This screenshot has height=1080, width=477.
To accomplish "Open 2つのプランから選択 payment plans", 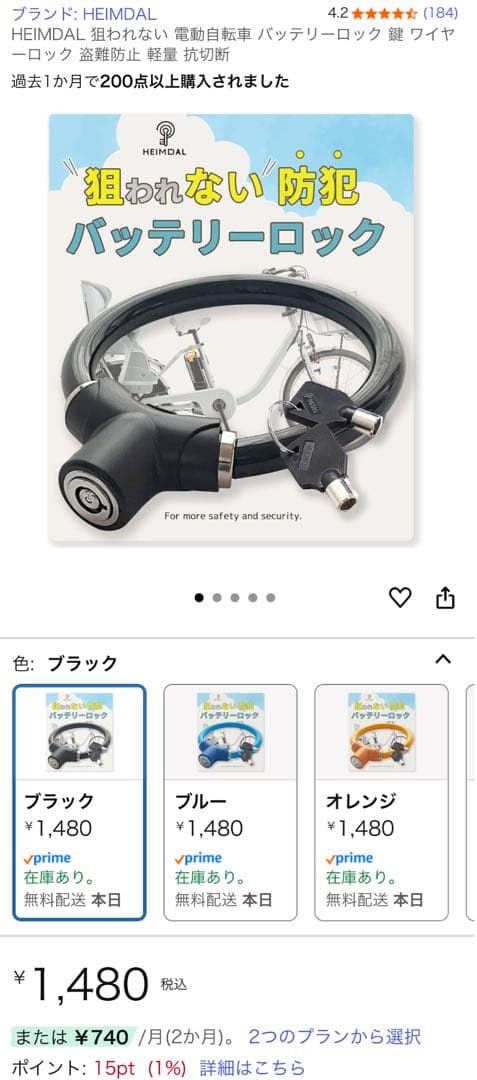I will pos(335,1037).
